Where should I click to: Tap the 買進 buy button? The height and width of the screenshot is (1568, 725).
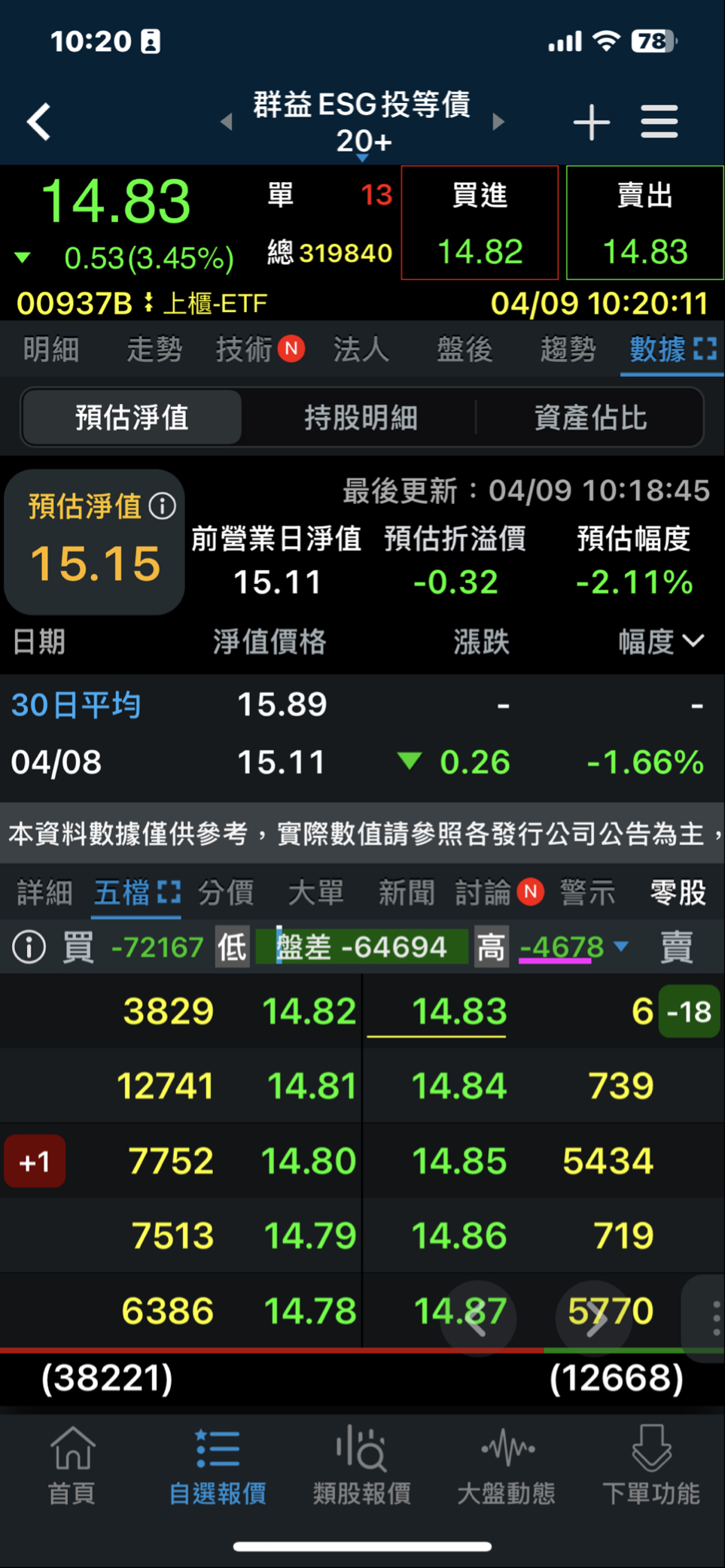coord(480,223)
